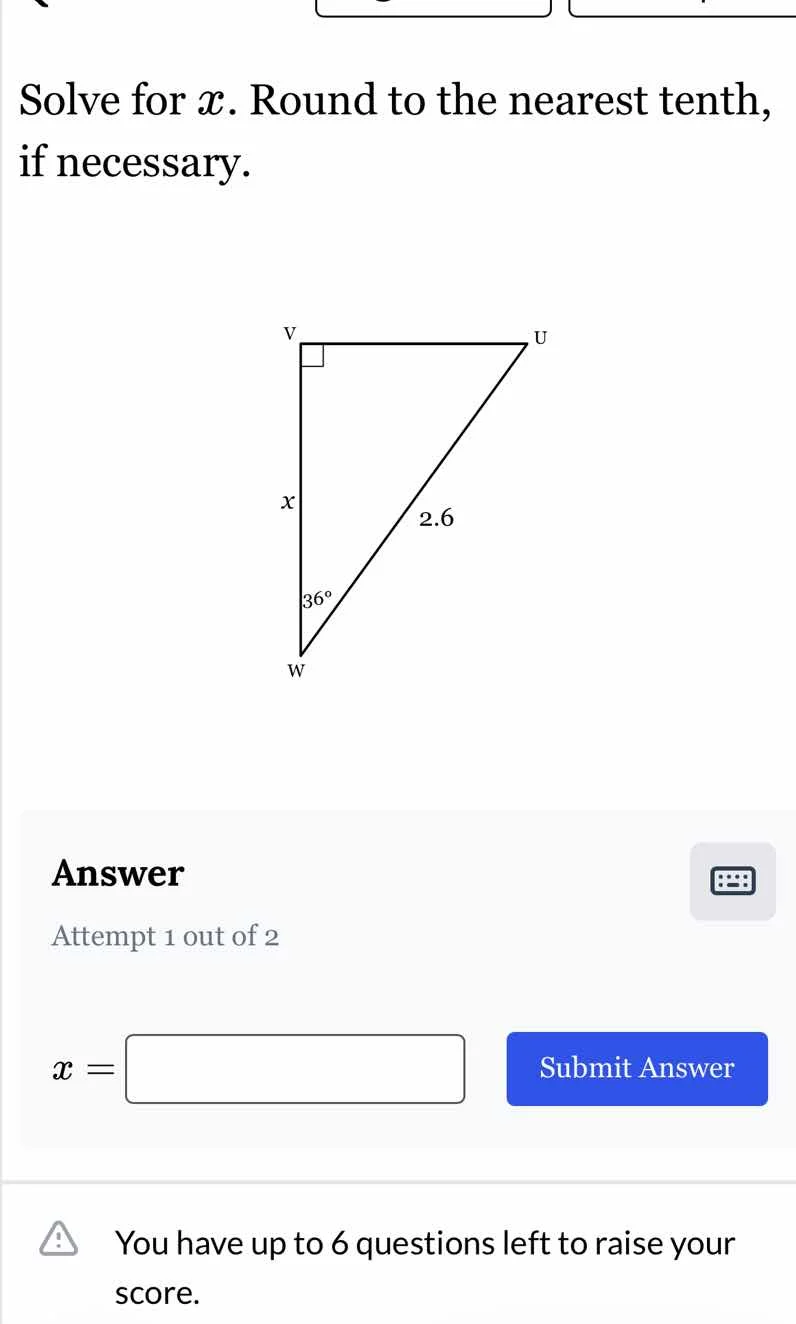Screen dimensions: 796x1324
Task: Click the Attempt 1 out of 2 text
Action: click(165, 936)
